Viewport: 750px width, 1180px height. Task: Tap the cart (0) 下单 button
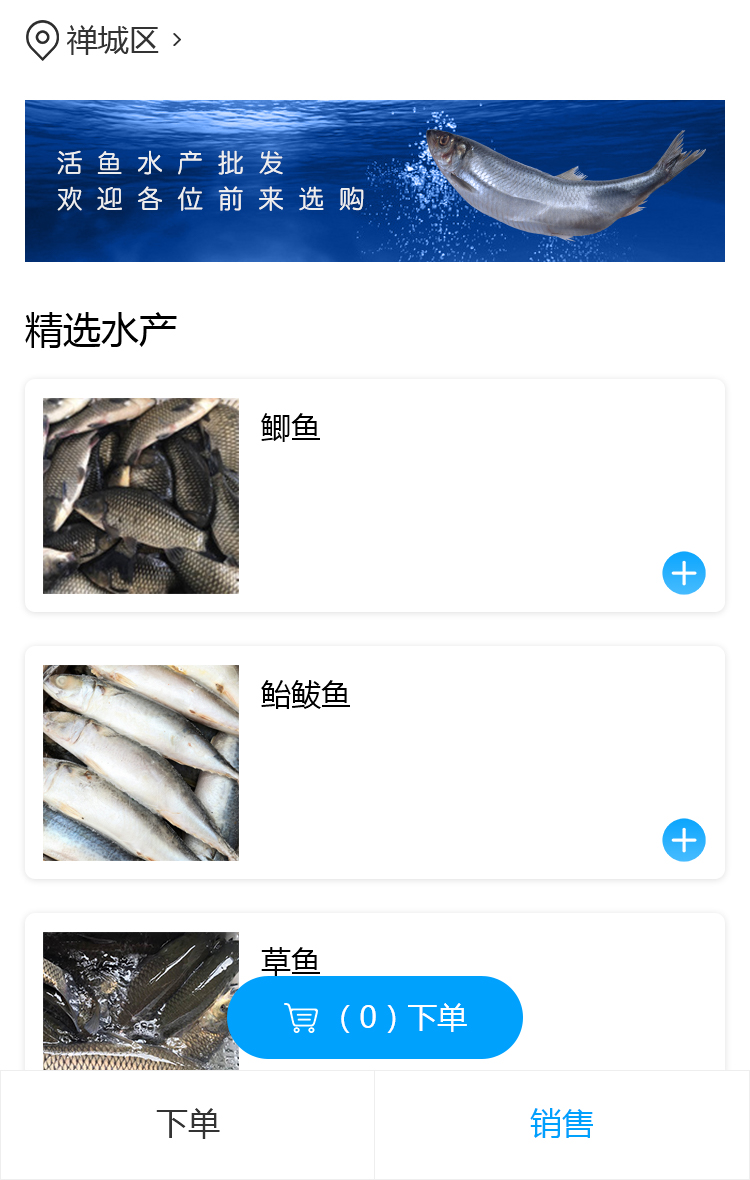pos(375,1017)
